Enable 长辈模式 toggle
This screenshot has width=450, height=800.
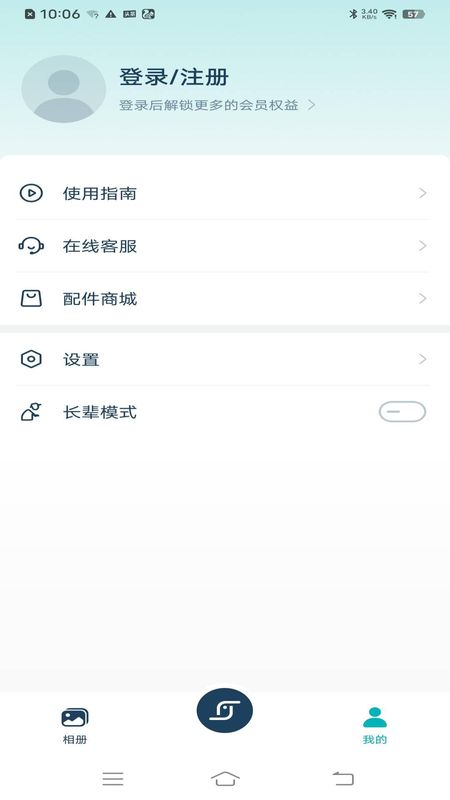click(402, 412)
